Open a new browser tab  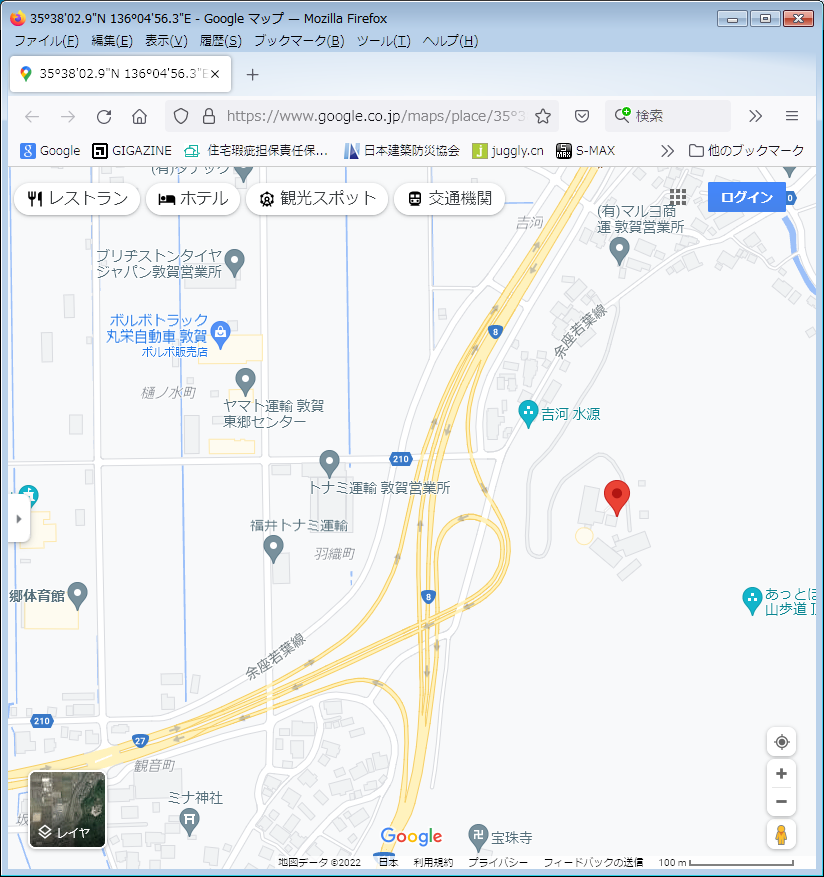(x=252, y=74)
